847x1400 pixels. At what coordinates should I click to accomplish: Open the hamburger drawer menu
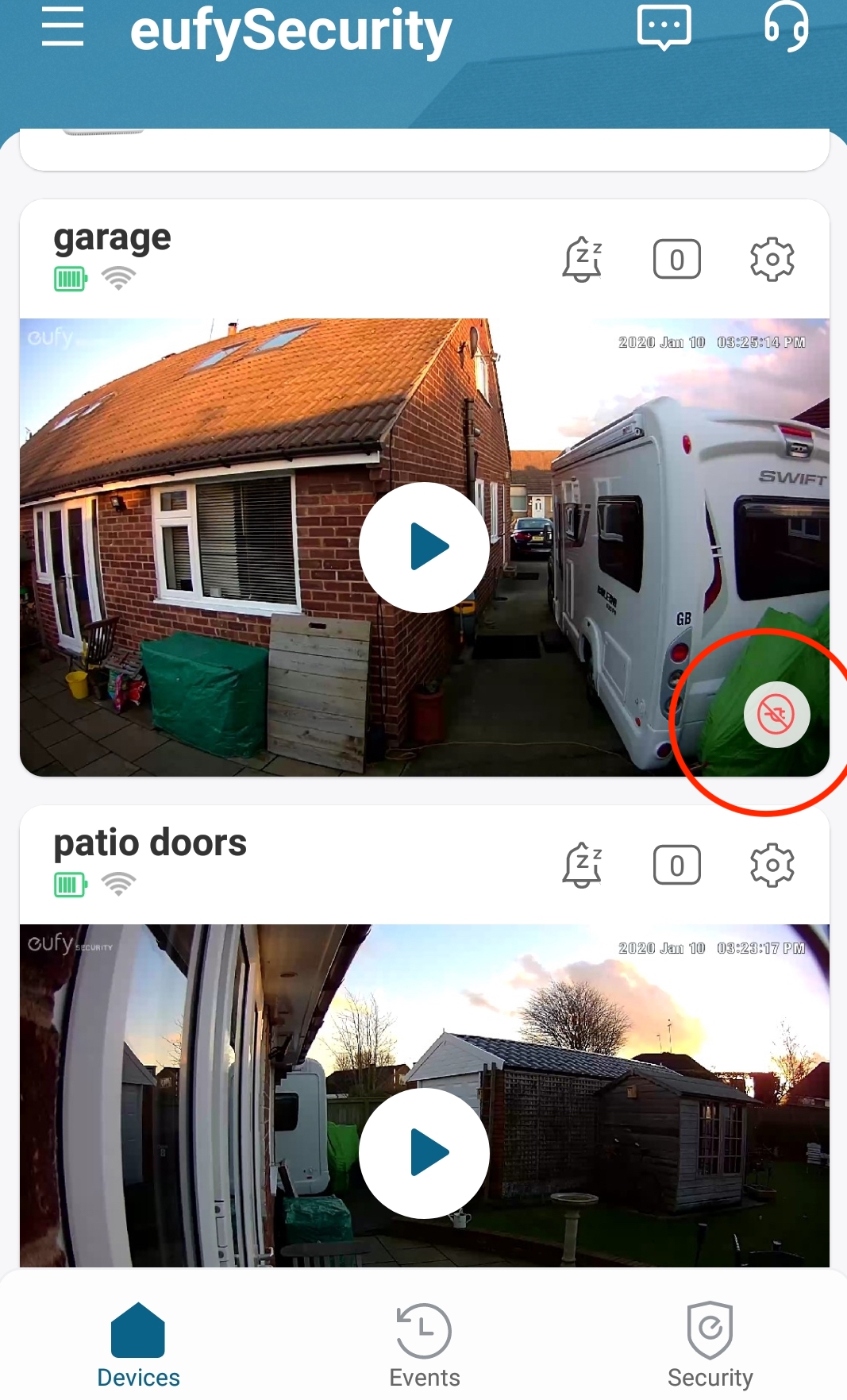click(63, 28)
